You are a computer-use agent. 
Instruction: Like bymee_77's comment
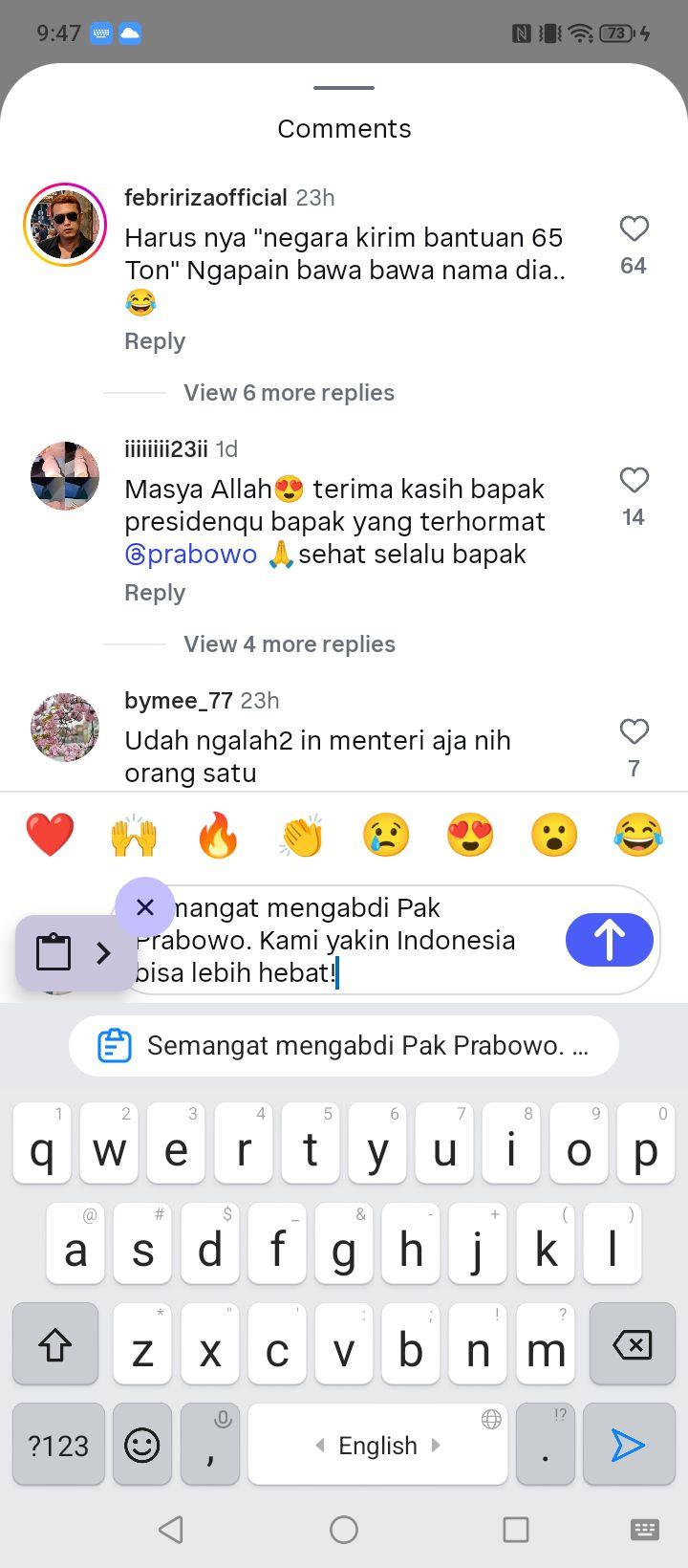634,731
